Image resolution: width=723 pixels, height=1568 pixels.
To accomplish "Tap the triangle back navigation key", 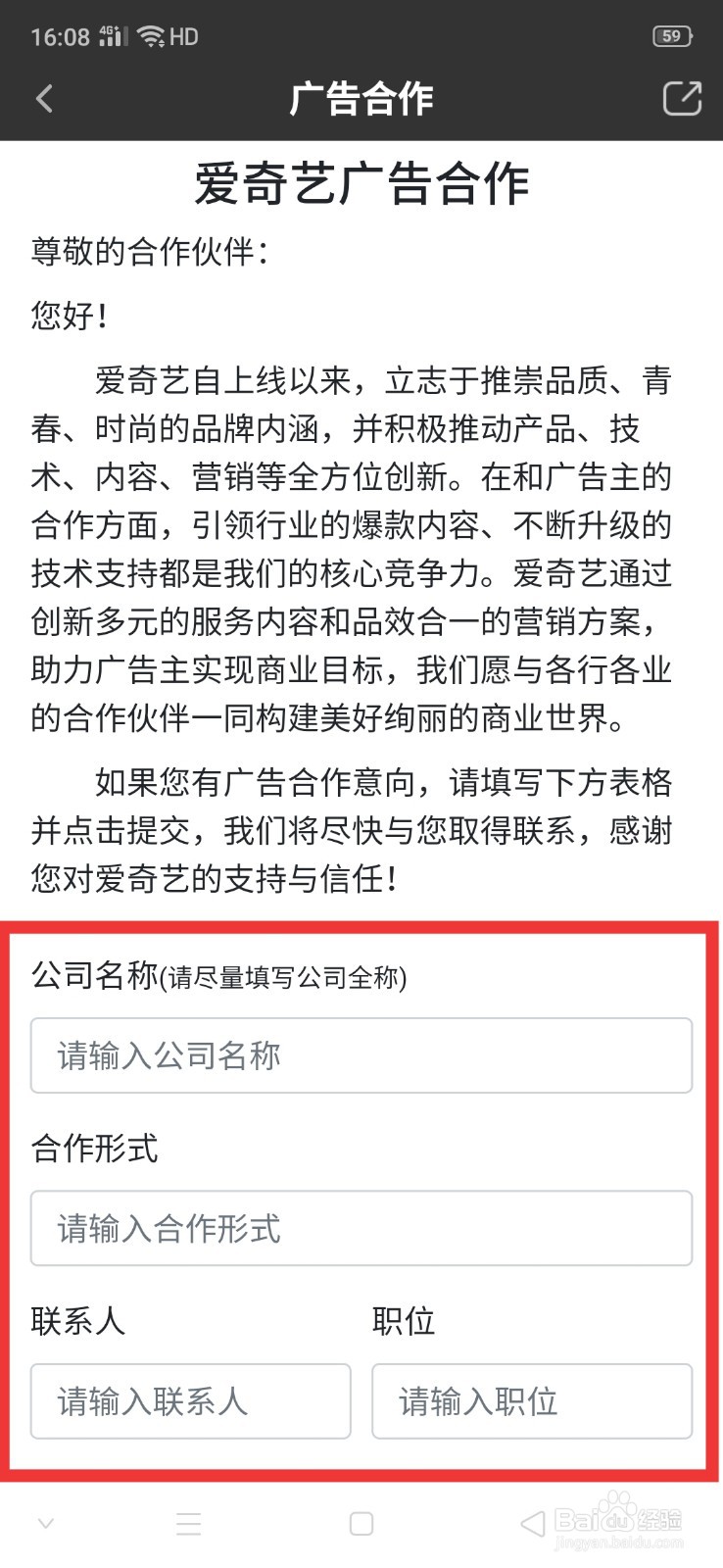I will tap(530, 1522).
